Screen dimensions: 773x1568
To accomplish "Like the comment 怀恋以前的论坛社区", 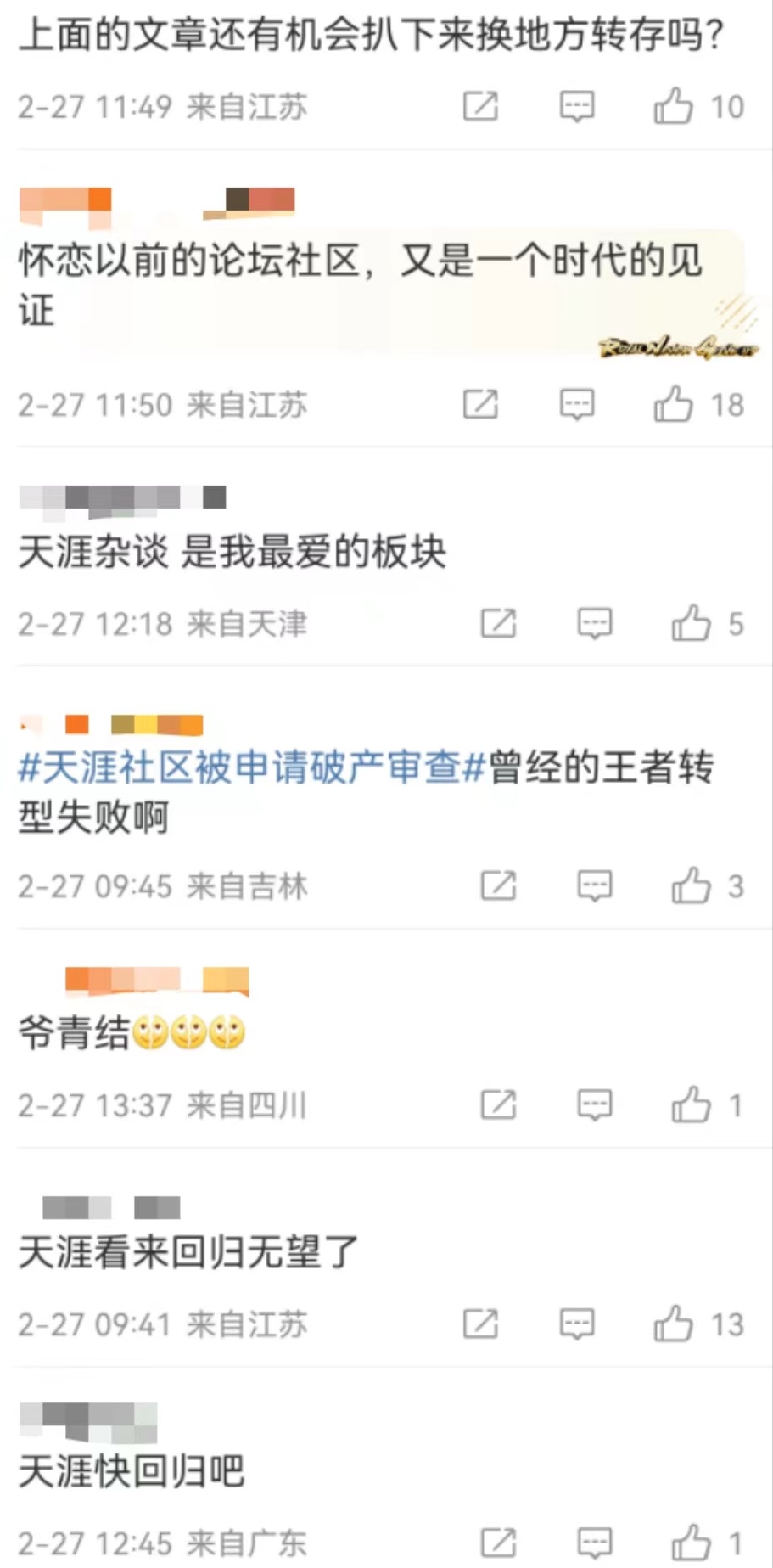I will (x=674, y=405).
